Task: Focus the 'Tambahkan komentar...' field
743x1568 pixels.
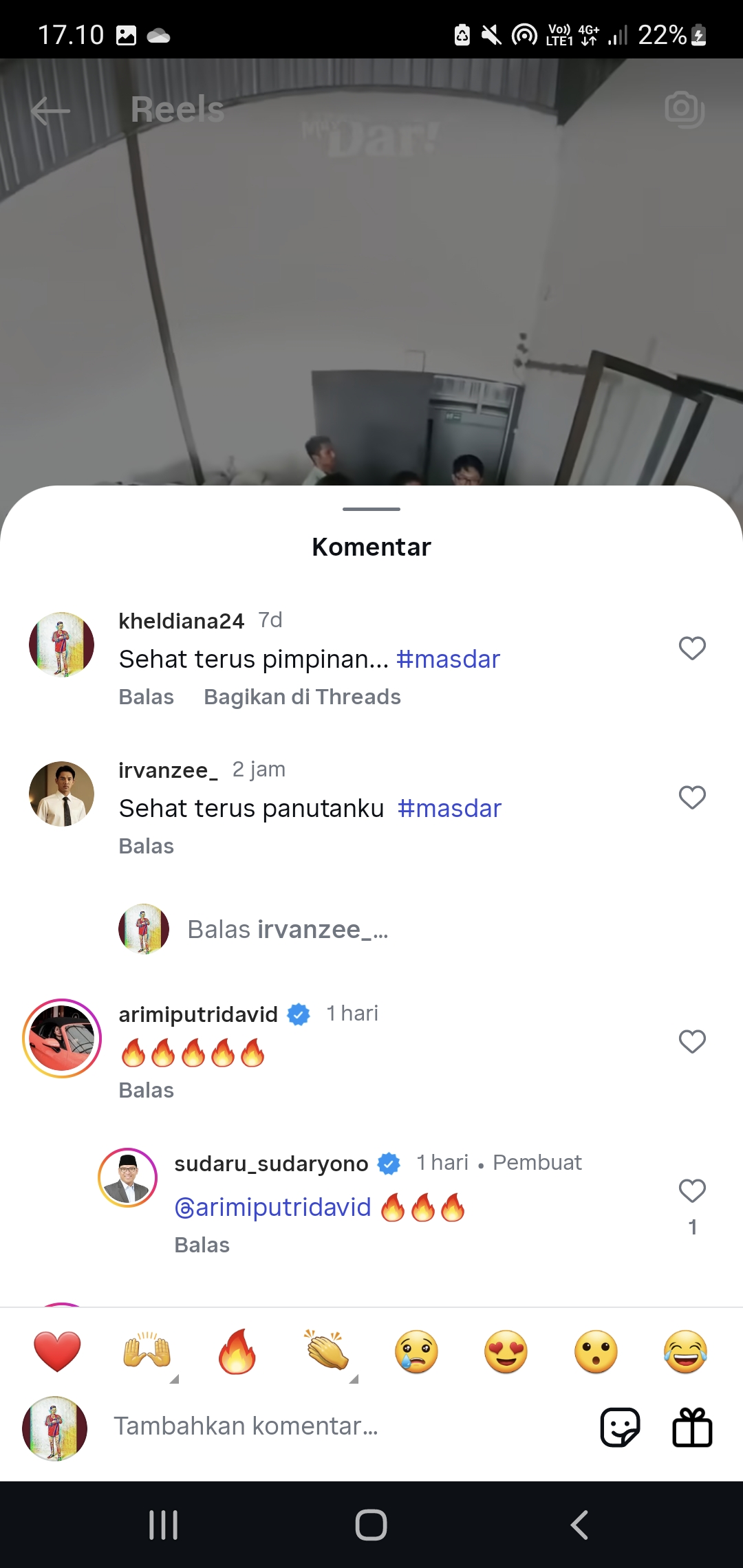Action: (344, 1426)
